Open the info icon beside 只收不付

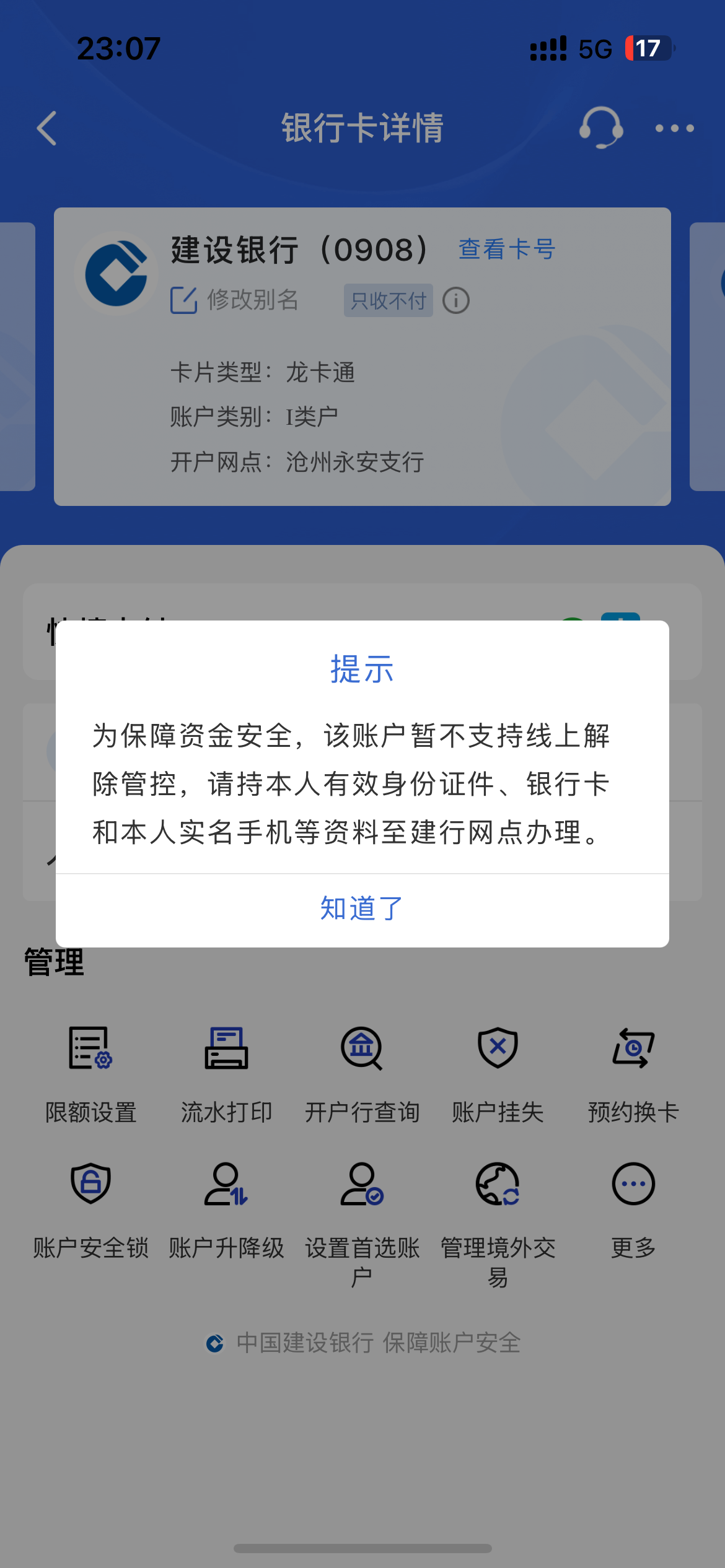[456, 301]
